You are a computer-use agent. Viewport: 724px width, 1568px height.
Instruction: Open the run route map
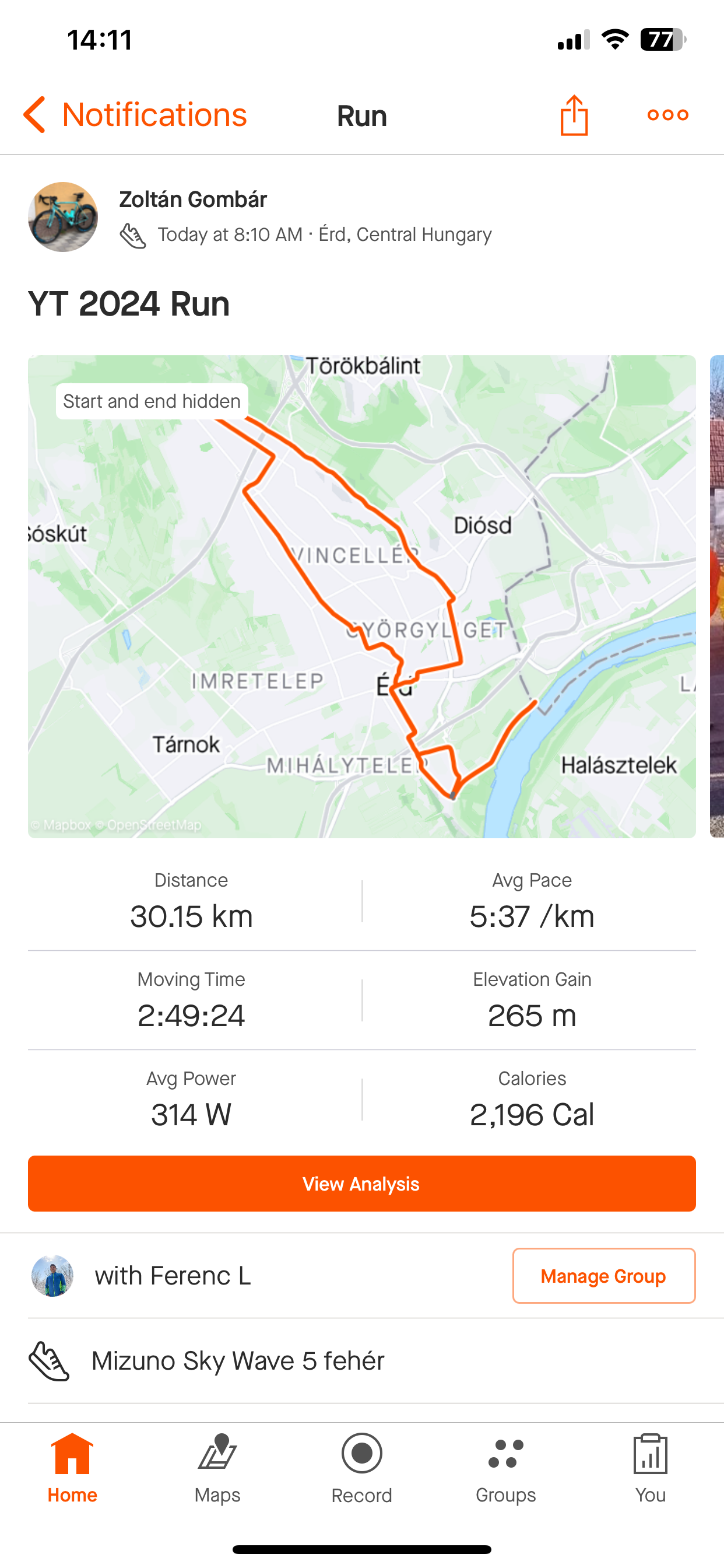(361, 597)
